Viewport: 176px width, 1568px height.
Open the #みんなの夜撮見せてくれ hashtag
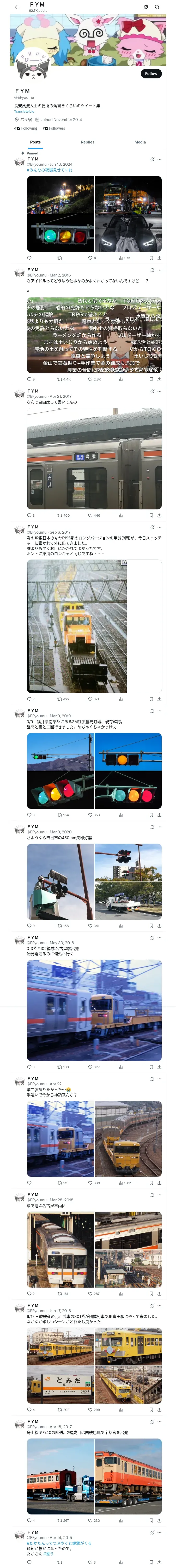[x=49, y=170]
